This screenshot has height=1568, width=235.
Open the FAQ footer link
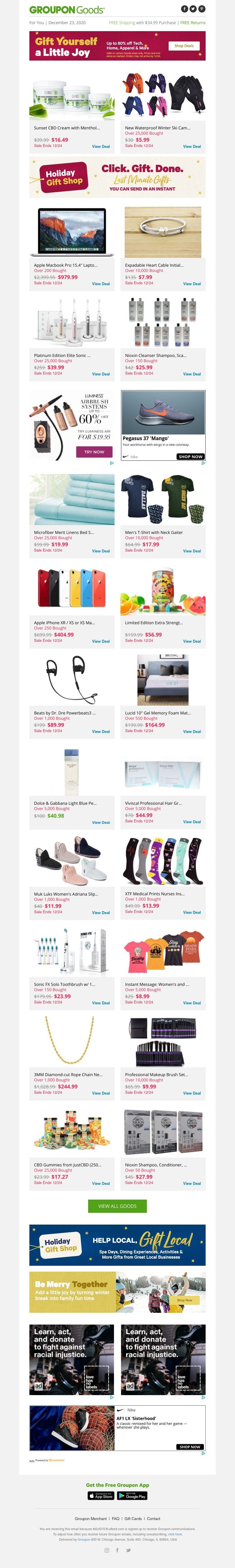point(116,1519)
